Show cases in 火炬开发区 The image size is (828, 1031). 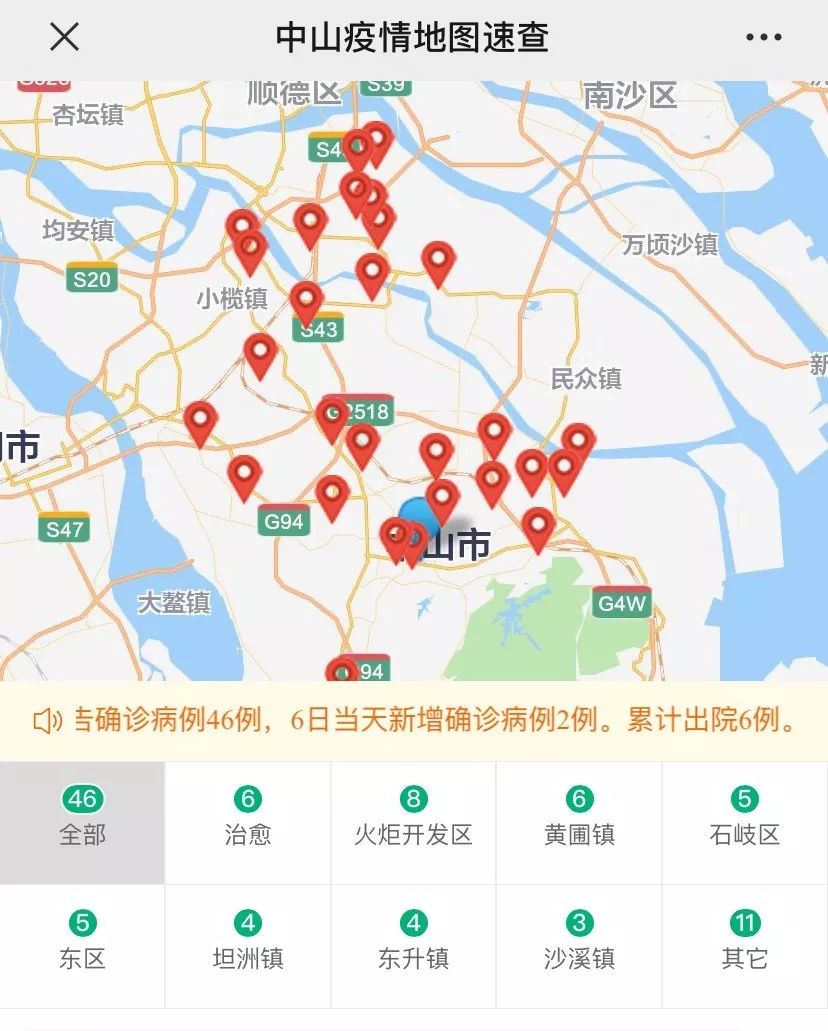[413, 822]
